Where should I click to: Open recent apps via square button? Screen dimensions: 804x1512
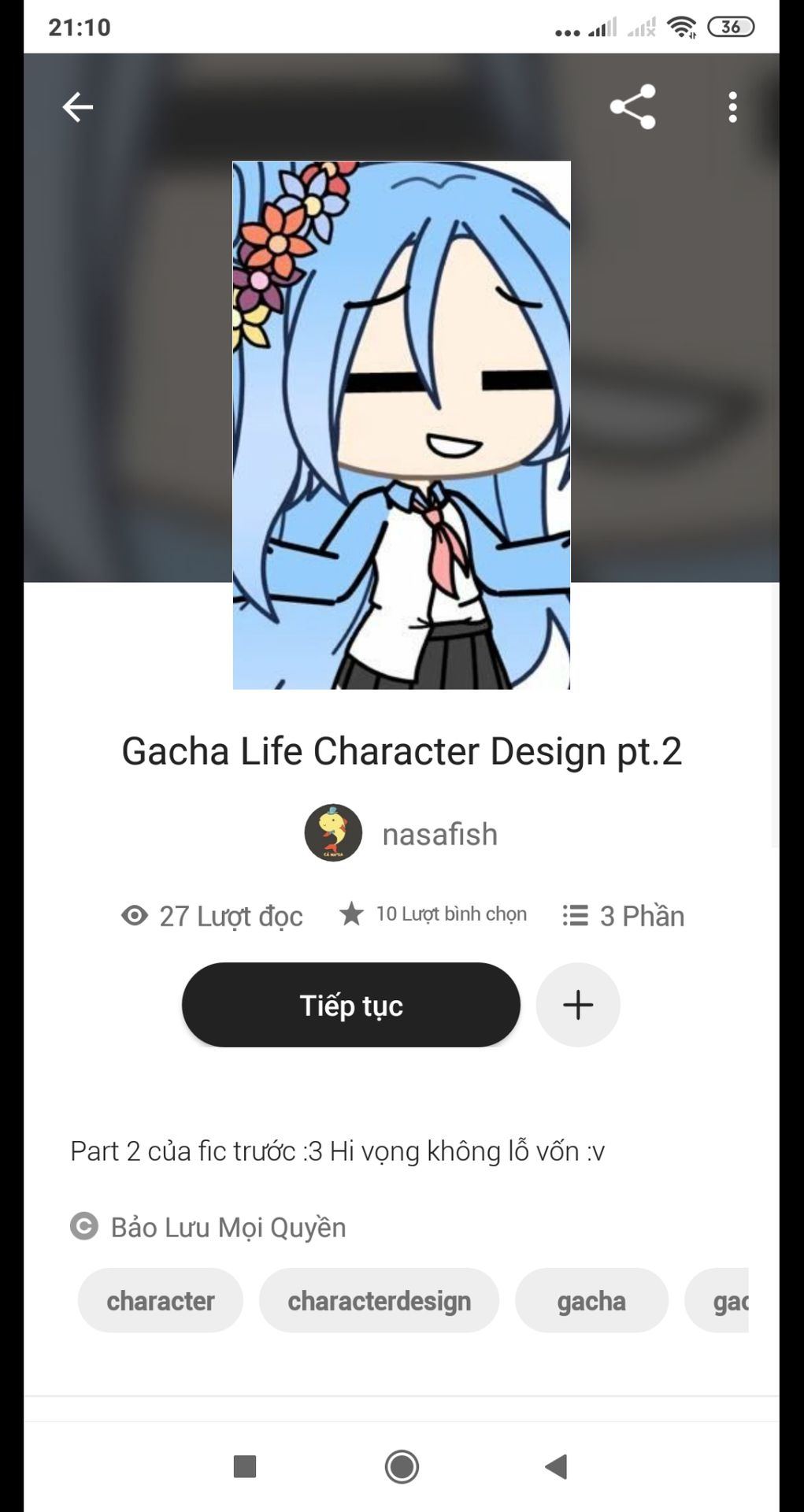245,1466
